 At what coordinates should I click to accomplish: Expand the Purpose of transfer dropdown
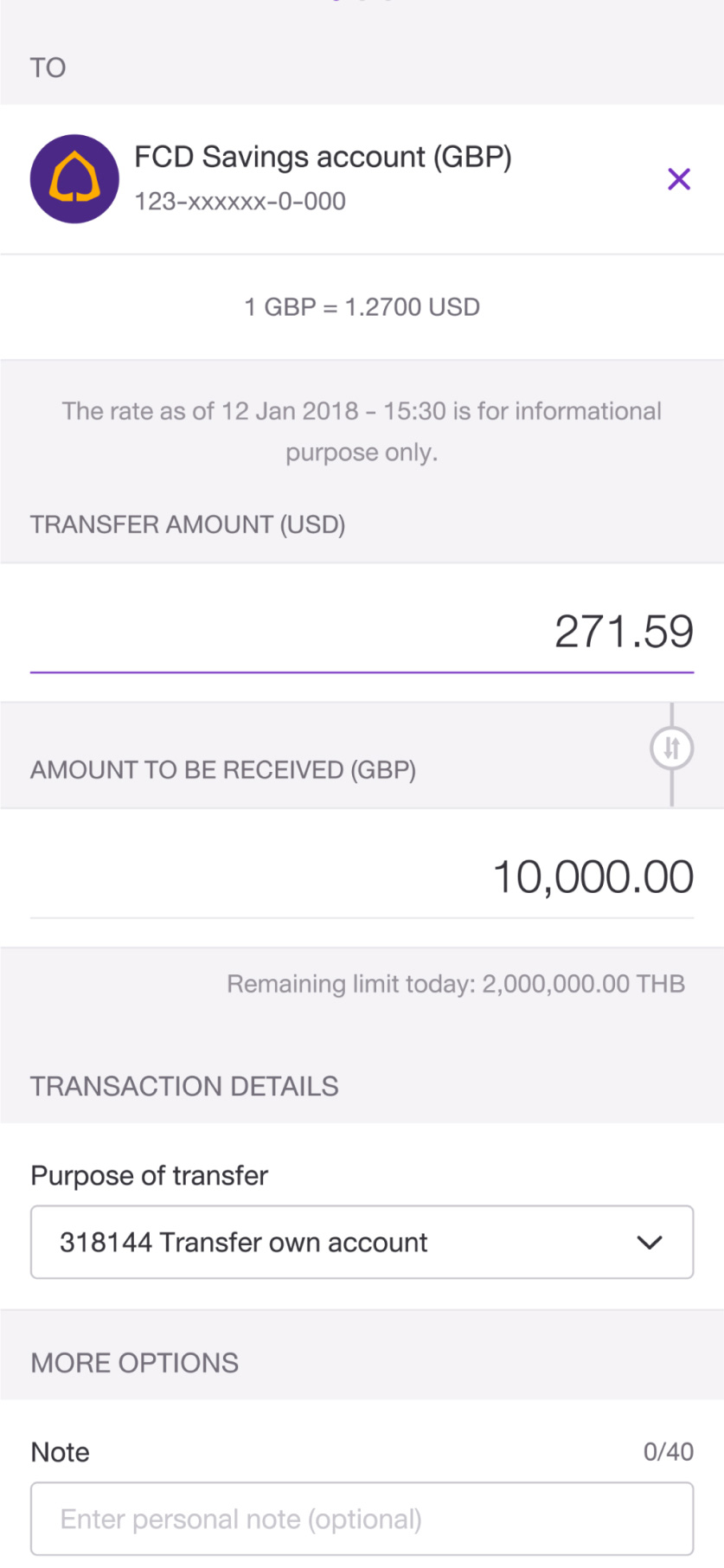(x=362, y=1242)
